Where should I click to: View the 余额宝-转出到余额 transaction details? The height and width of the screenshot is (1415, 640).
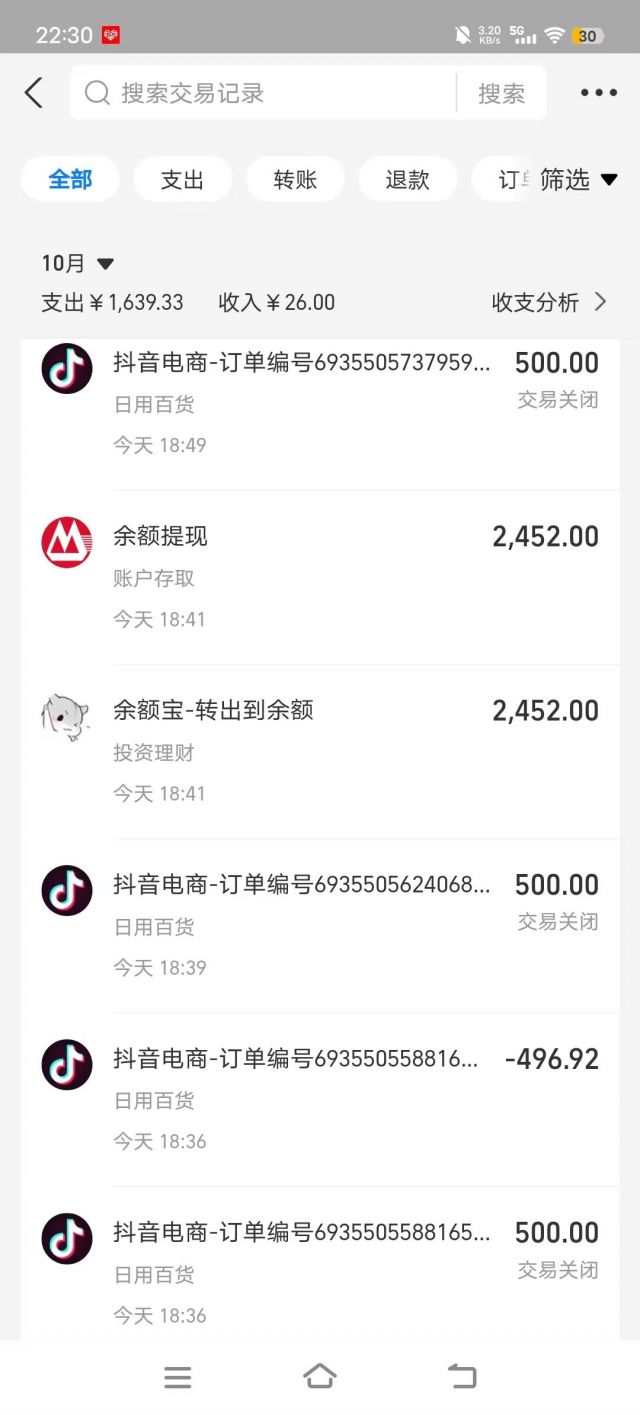[320, 751]
